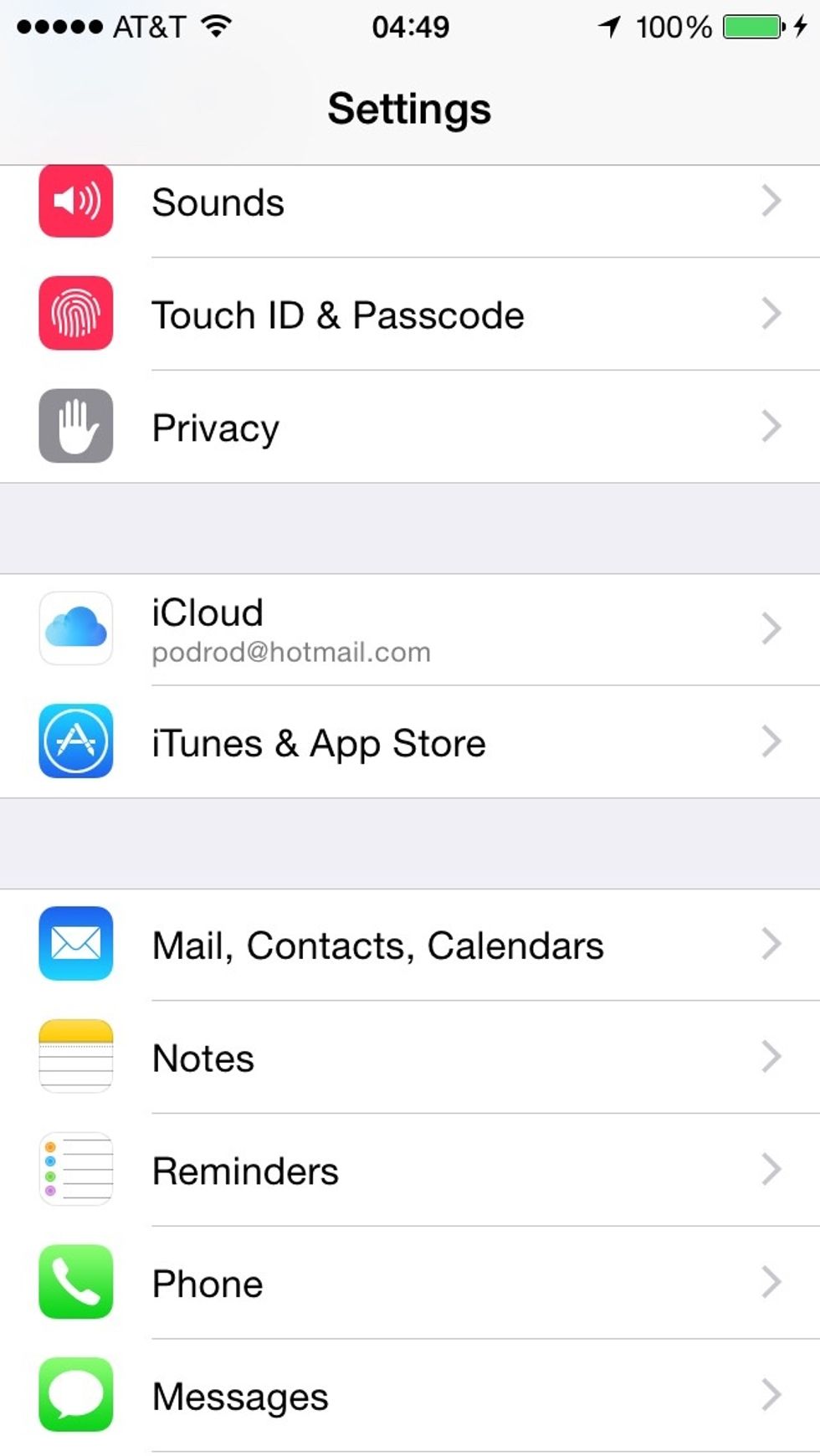This screenshot has height=1456, width=820.
Task: Go to Phone settings
Action: click(x=410, y=1283)
